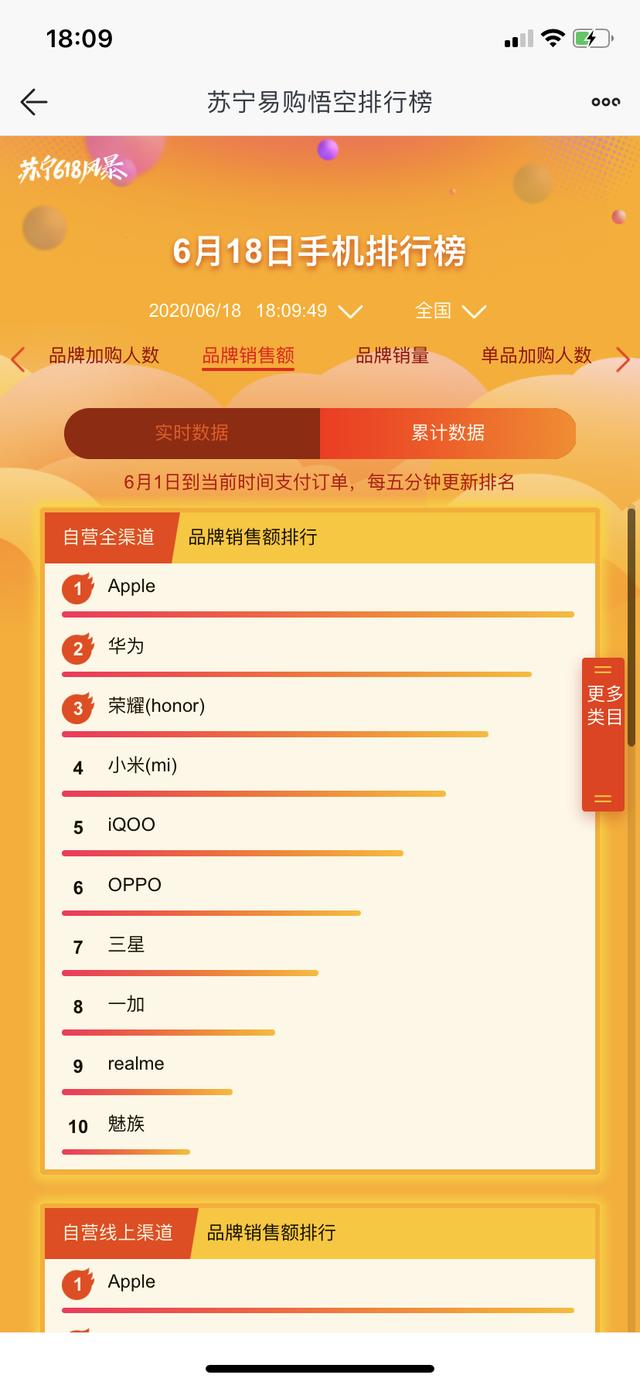Switch to the 品牌加购人数 tab
The width and height of the screenshot is (640, 1385).
coord(104,355)
